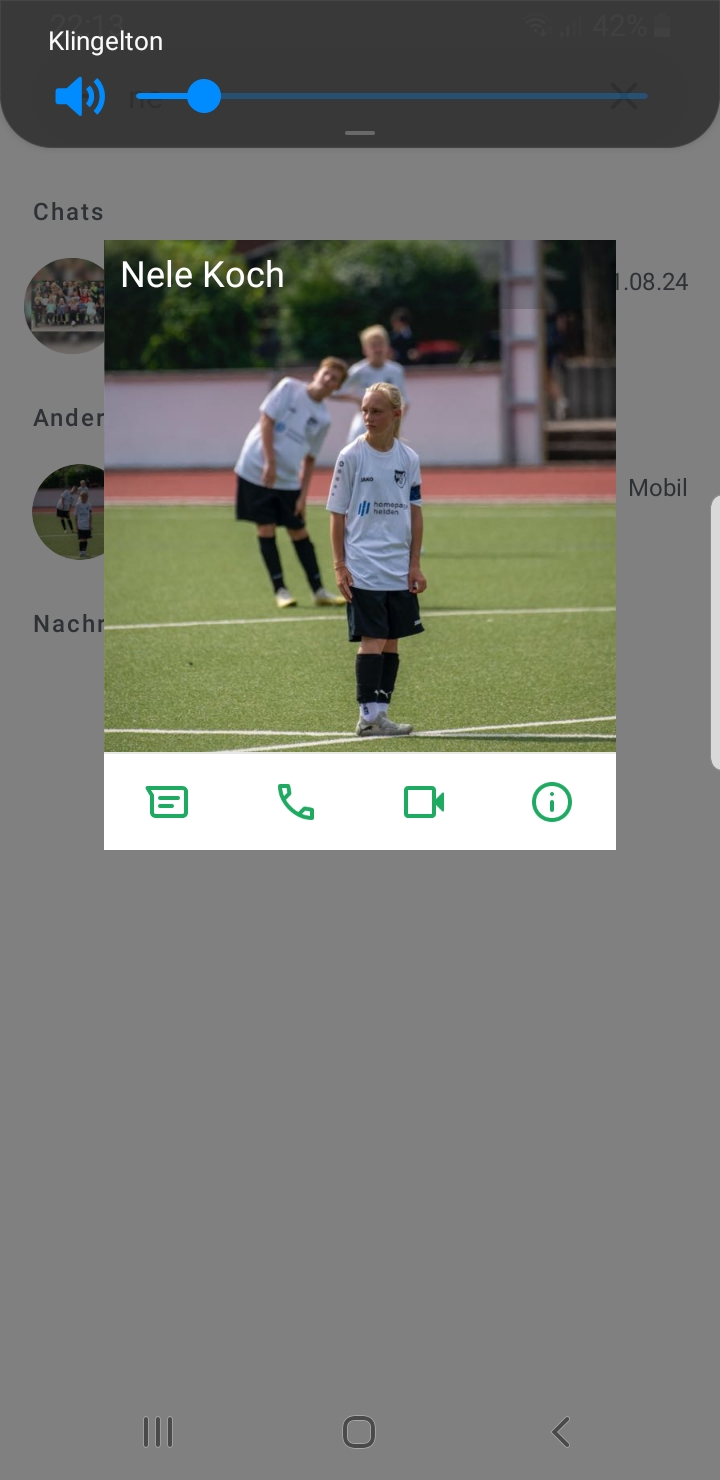Expand the volume panel handle
Screen dimensions: 720x1480
click(x=360, y=133)
